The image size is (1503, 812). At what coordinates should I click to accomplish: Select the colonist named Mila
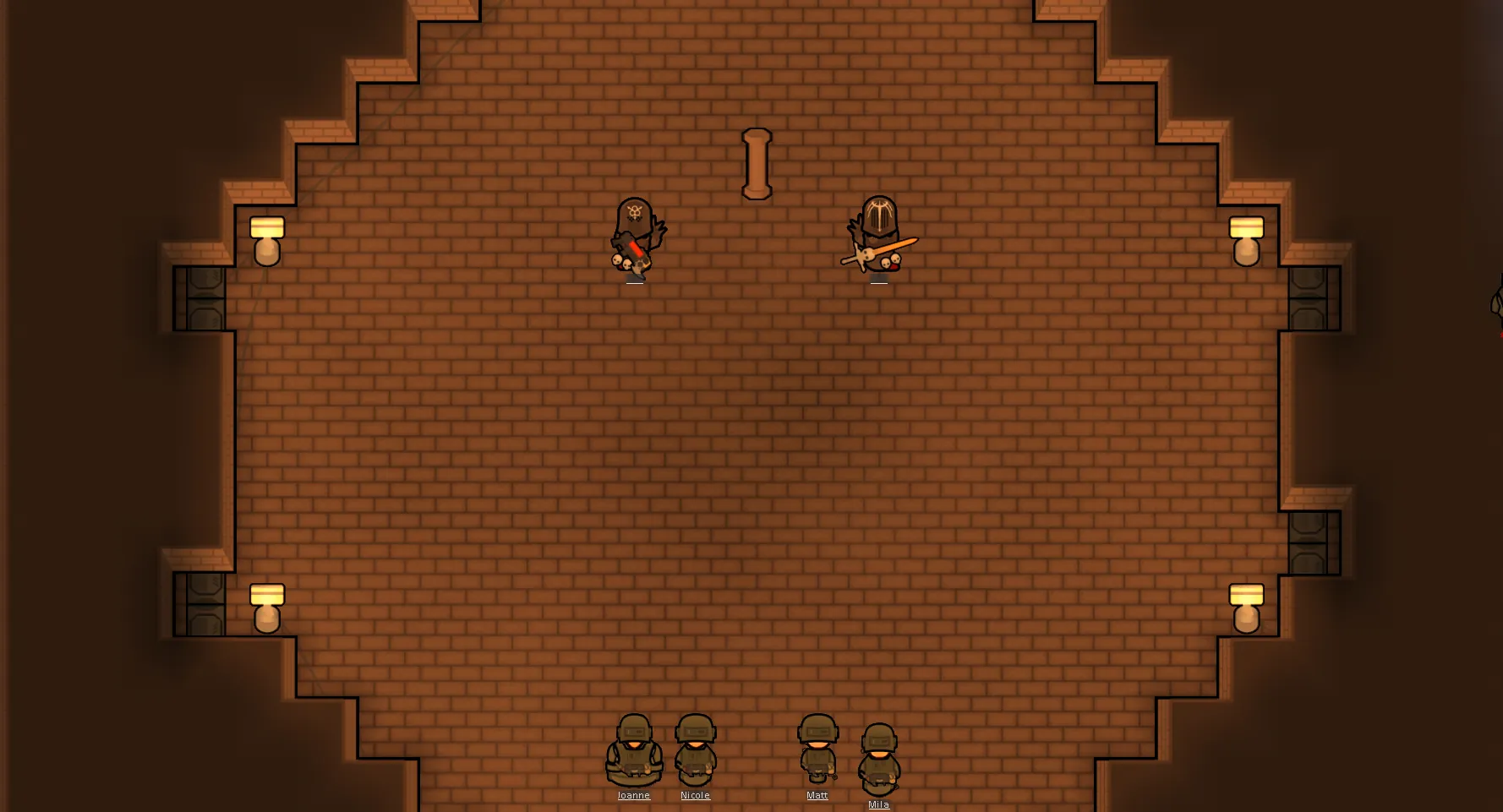[x=879, y=759]
